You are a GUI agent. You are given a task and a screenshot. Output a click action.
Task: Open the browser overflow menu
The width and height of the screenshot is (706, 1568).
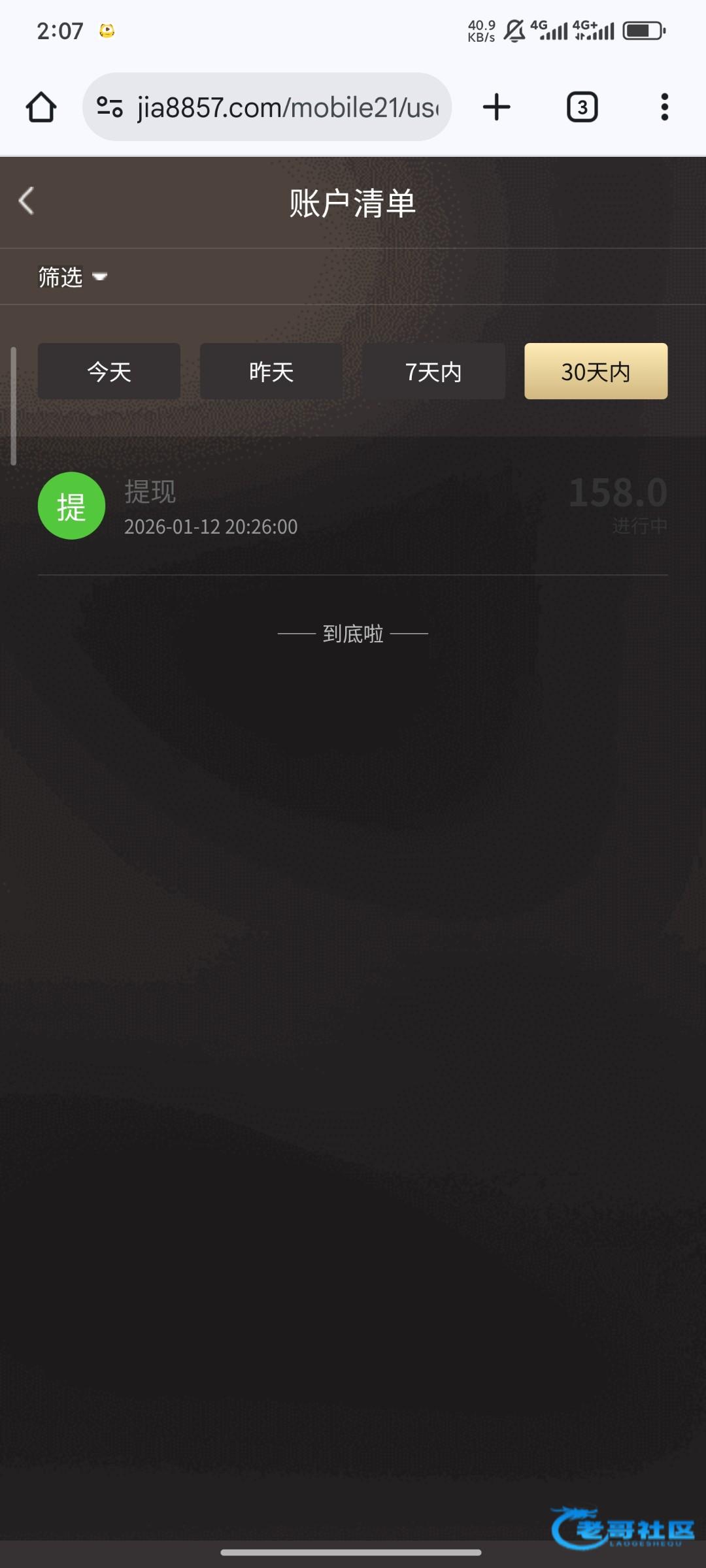coord(664,107)
